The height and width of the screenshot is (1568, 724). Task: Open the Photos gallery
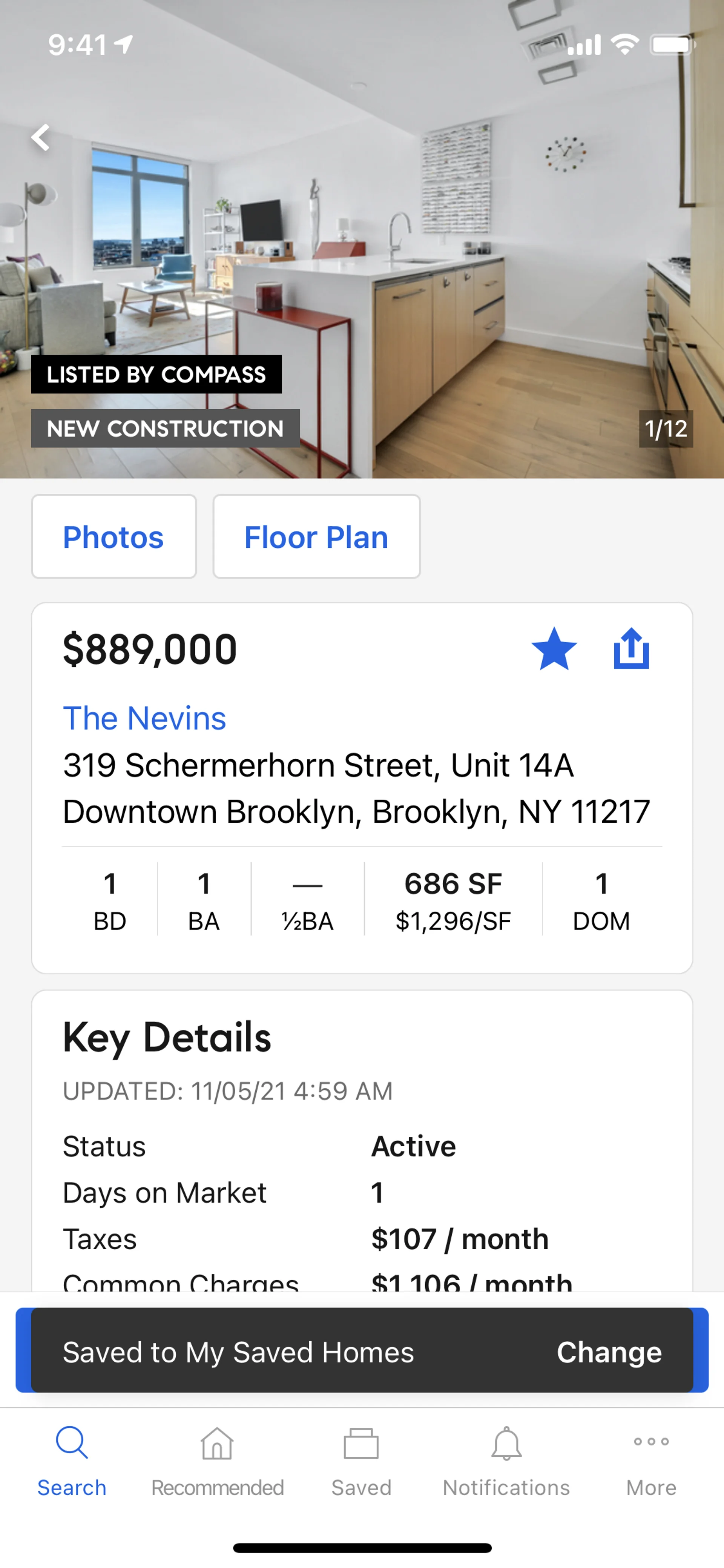pos(114,536)
